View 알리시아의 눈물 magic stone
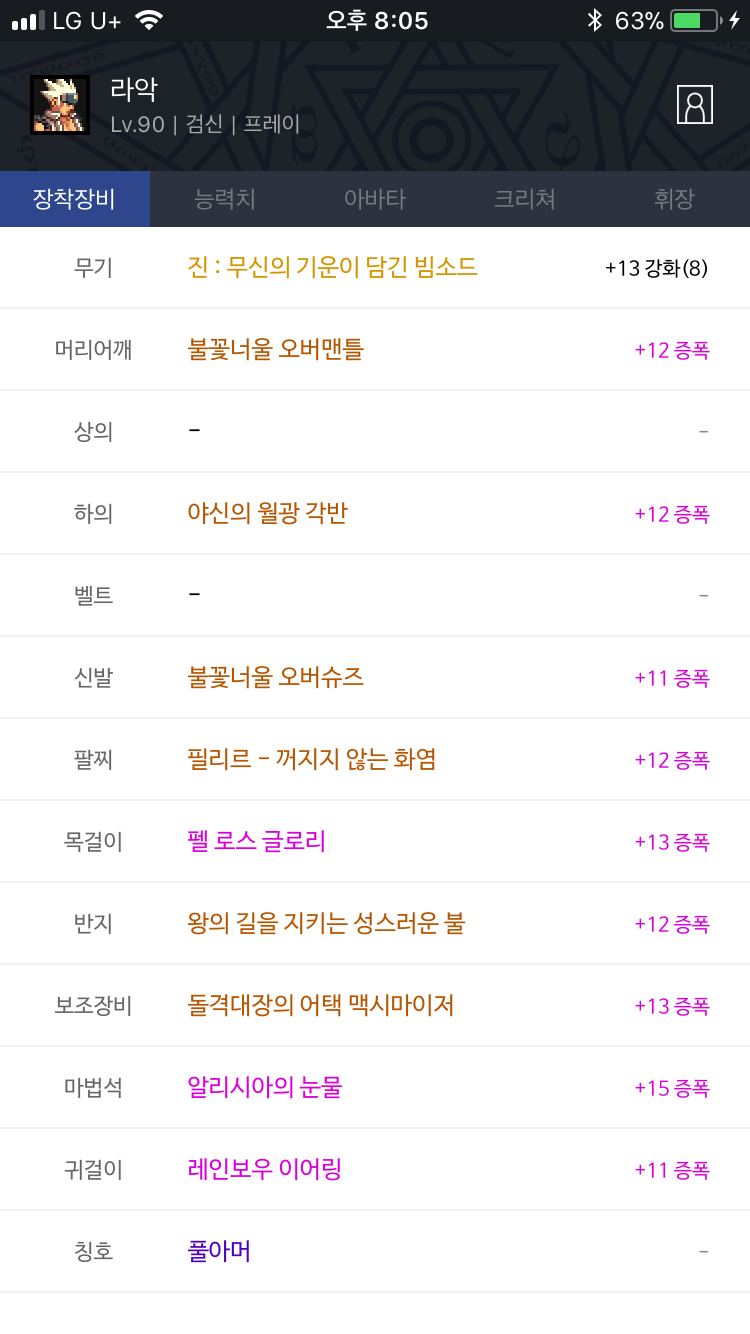The width and height of the screenshot is (750, 1334). (264, 1087)
